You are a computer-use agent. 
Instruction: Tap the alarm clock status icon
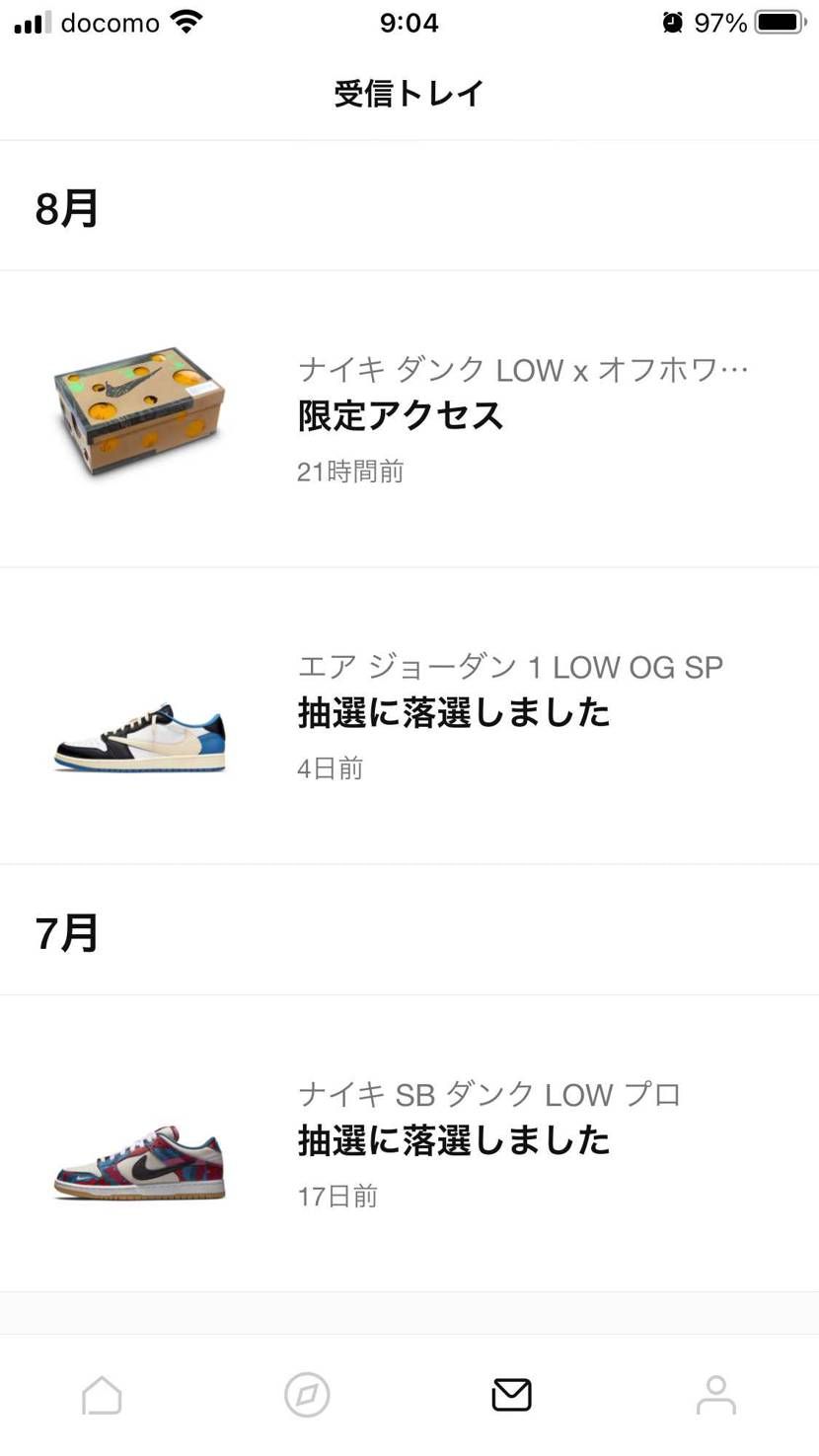(674, 22)
